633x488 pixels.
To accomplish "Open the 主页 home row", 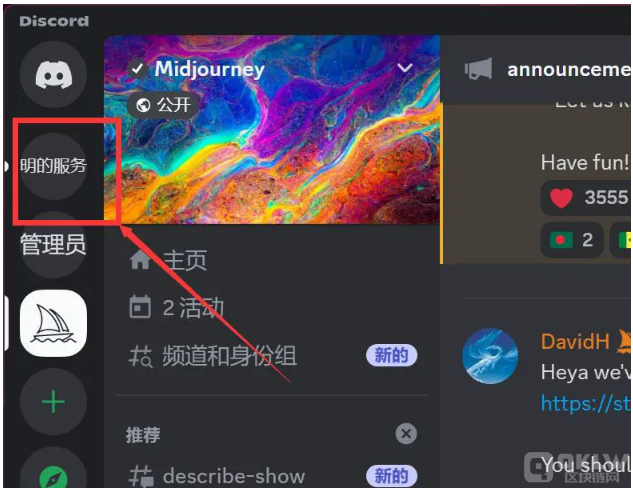I will (183, 260).
